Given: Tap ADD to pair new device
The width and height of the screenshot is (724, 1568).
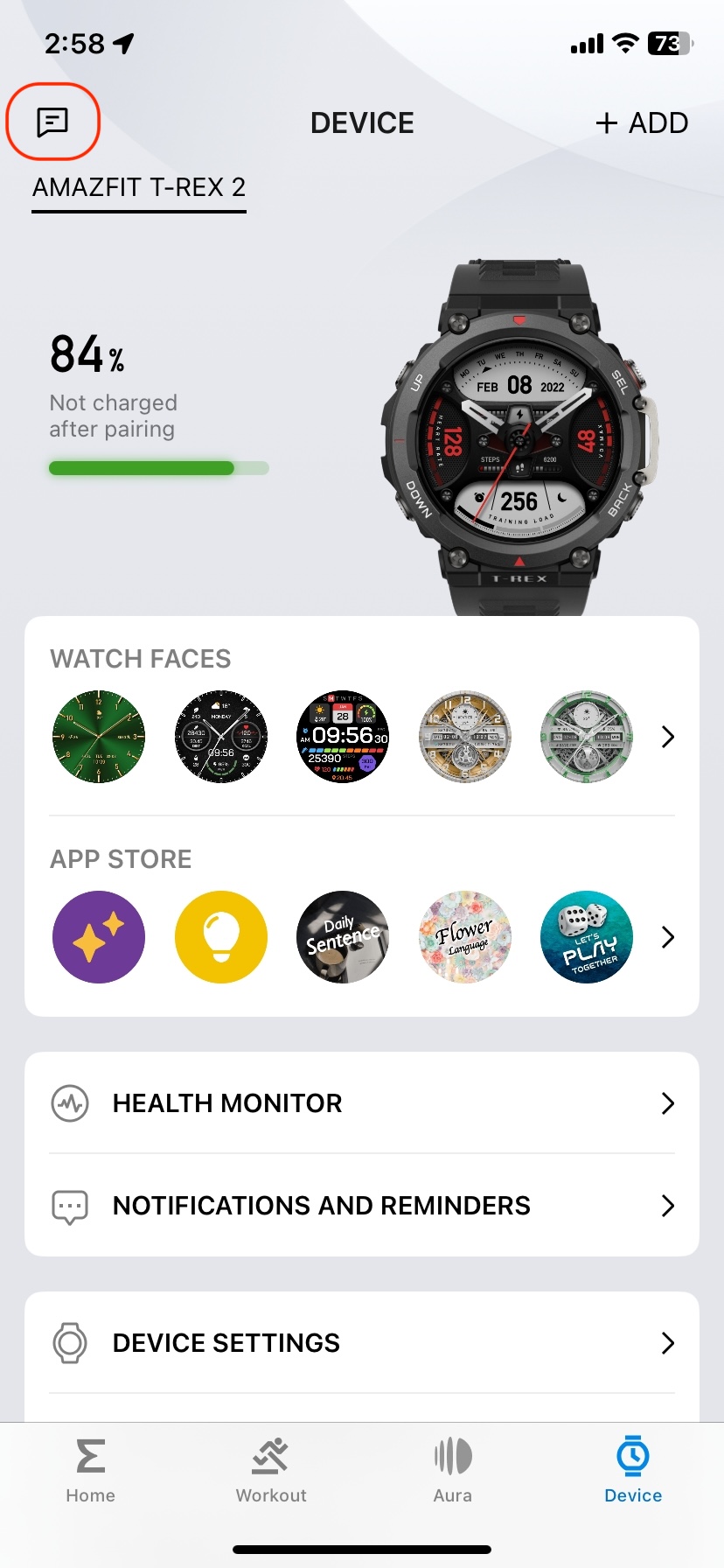Looking at the screenshot, I should 642,123.
